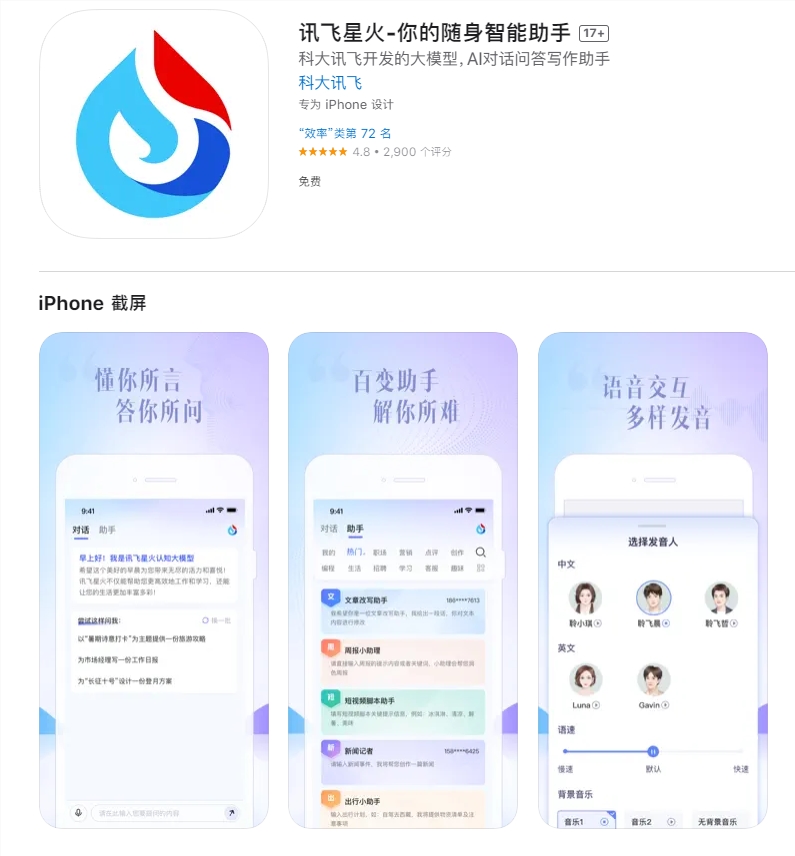The image size is (795, 856).
Task: View the 百变助手 解你所难 screenshot
Action: point(403,580)
